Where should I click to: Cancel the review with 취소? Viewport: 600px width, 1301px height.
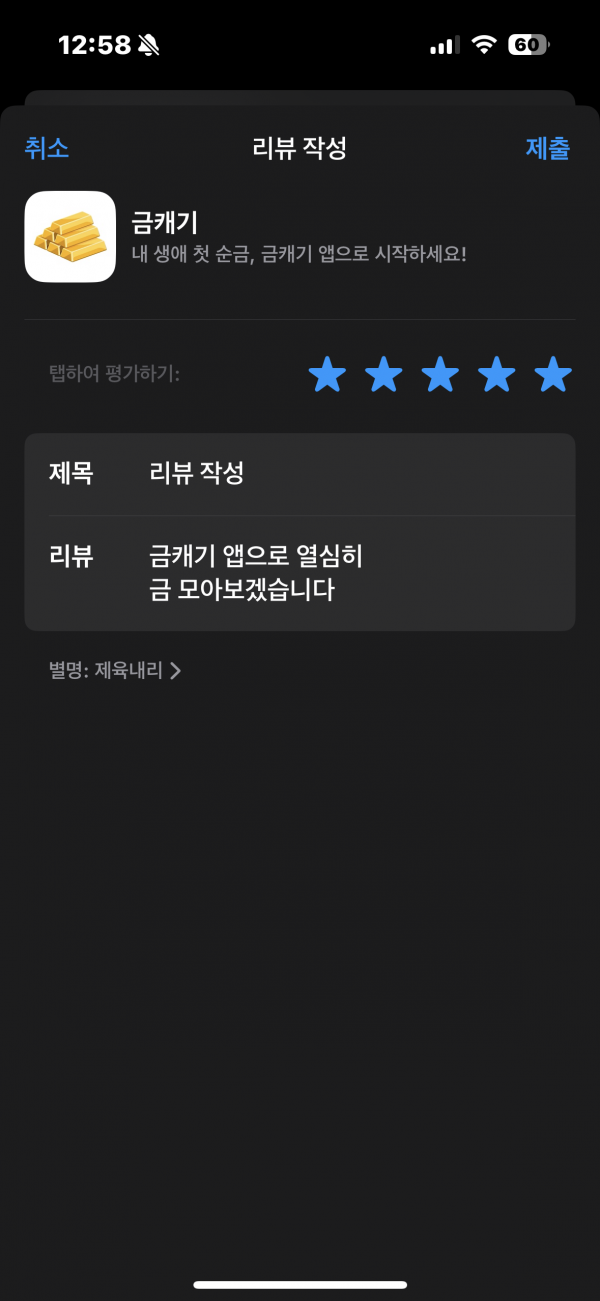click(47, 149)
